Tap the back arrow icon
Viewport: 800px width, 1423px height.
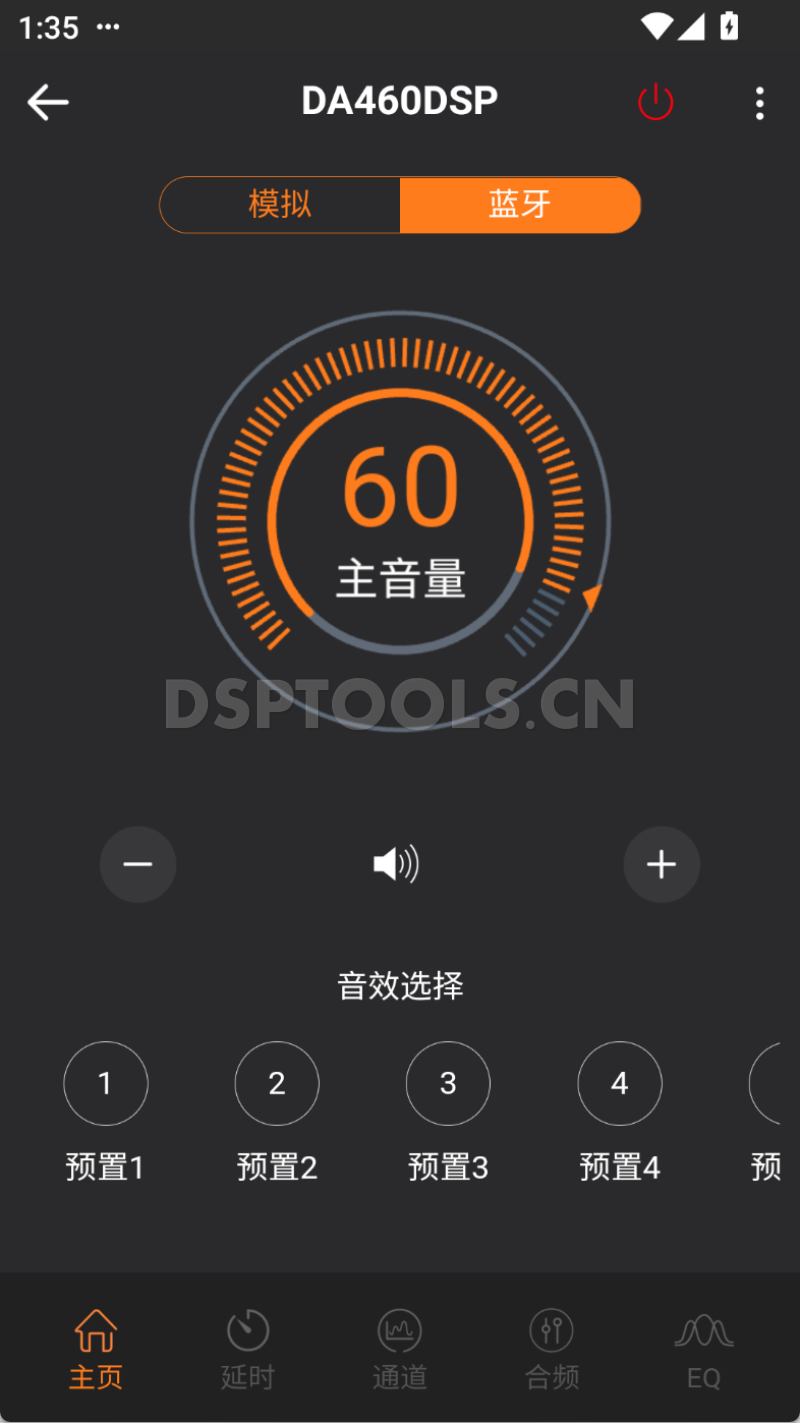(x=48, y=102)
